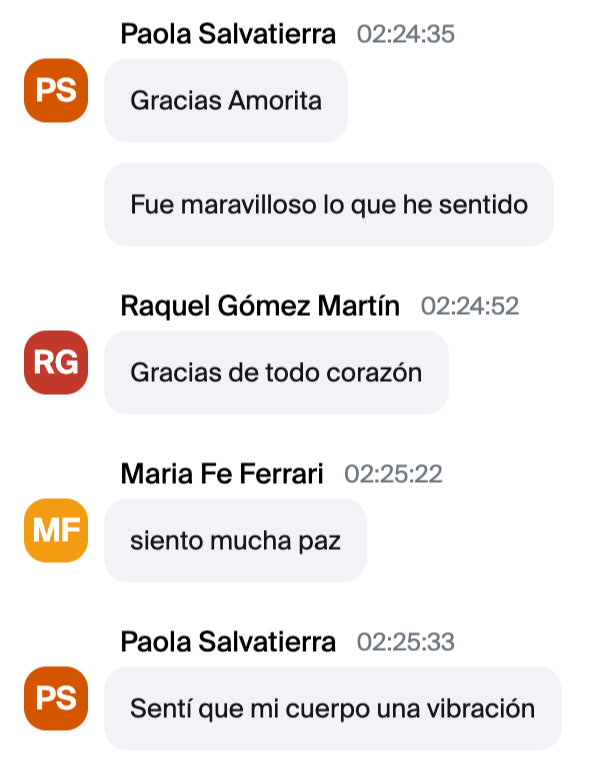Open Maria Fe Ferrari's MF avatar
This screenshot has height=769, width=614.
(56, 531)
